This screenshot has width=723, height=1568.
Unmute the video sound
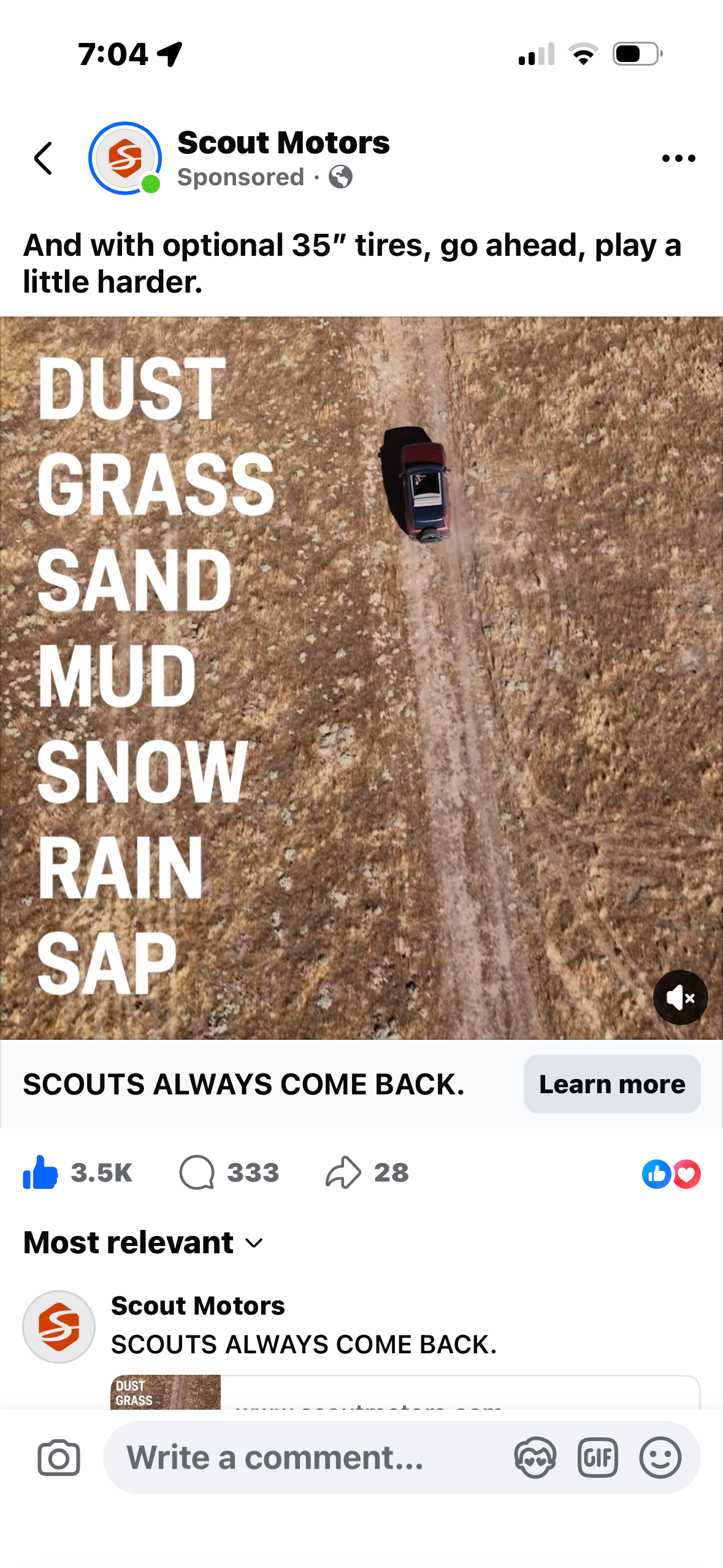(x=680, y=997)
